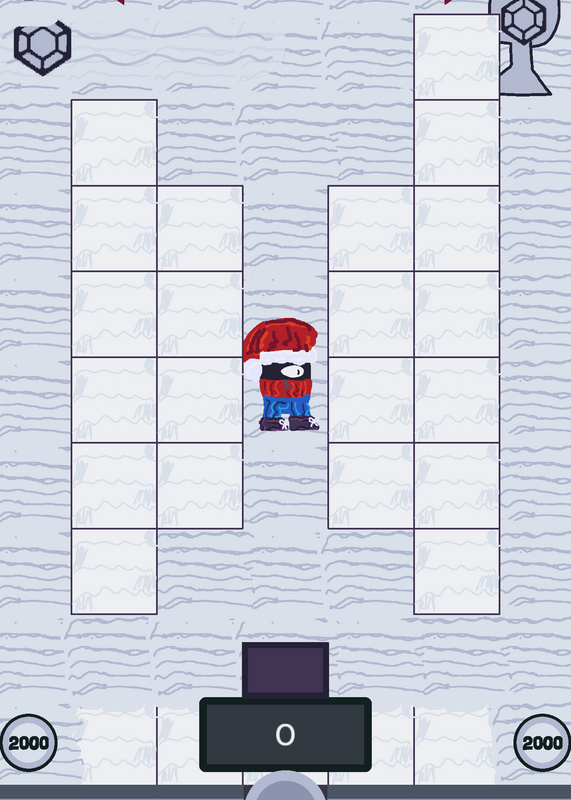Tap the purple box above the 0 counter
The width and height of the screenshot is (571, 800).
click(x=285, y=670)
